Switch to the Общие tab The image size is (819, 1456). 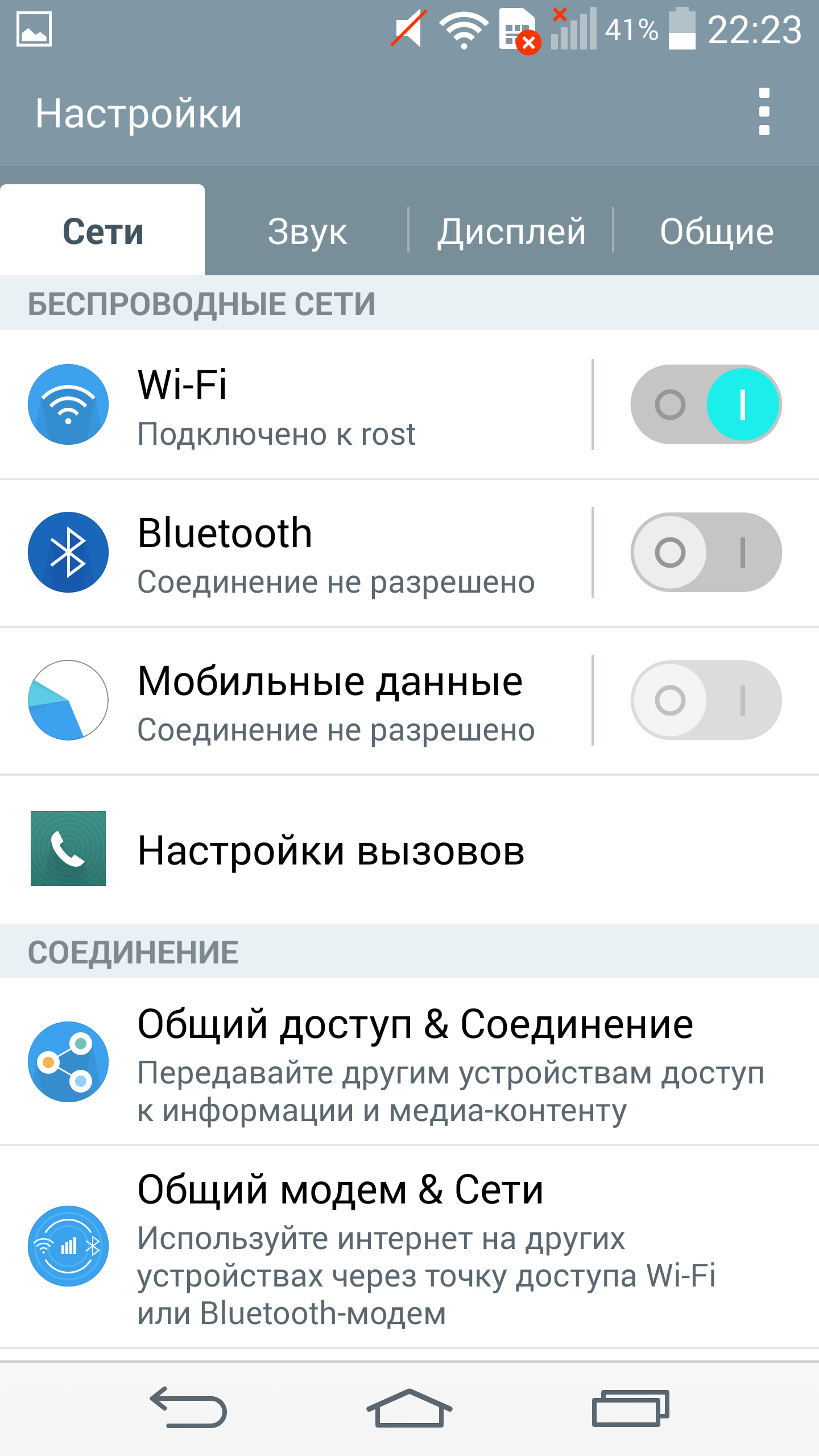[x=717, y=230]
